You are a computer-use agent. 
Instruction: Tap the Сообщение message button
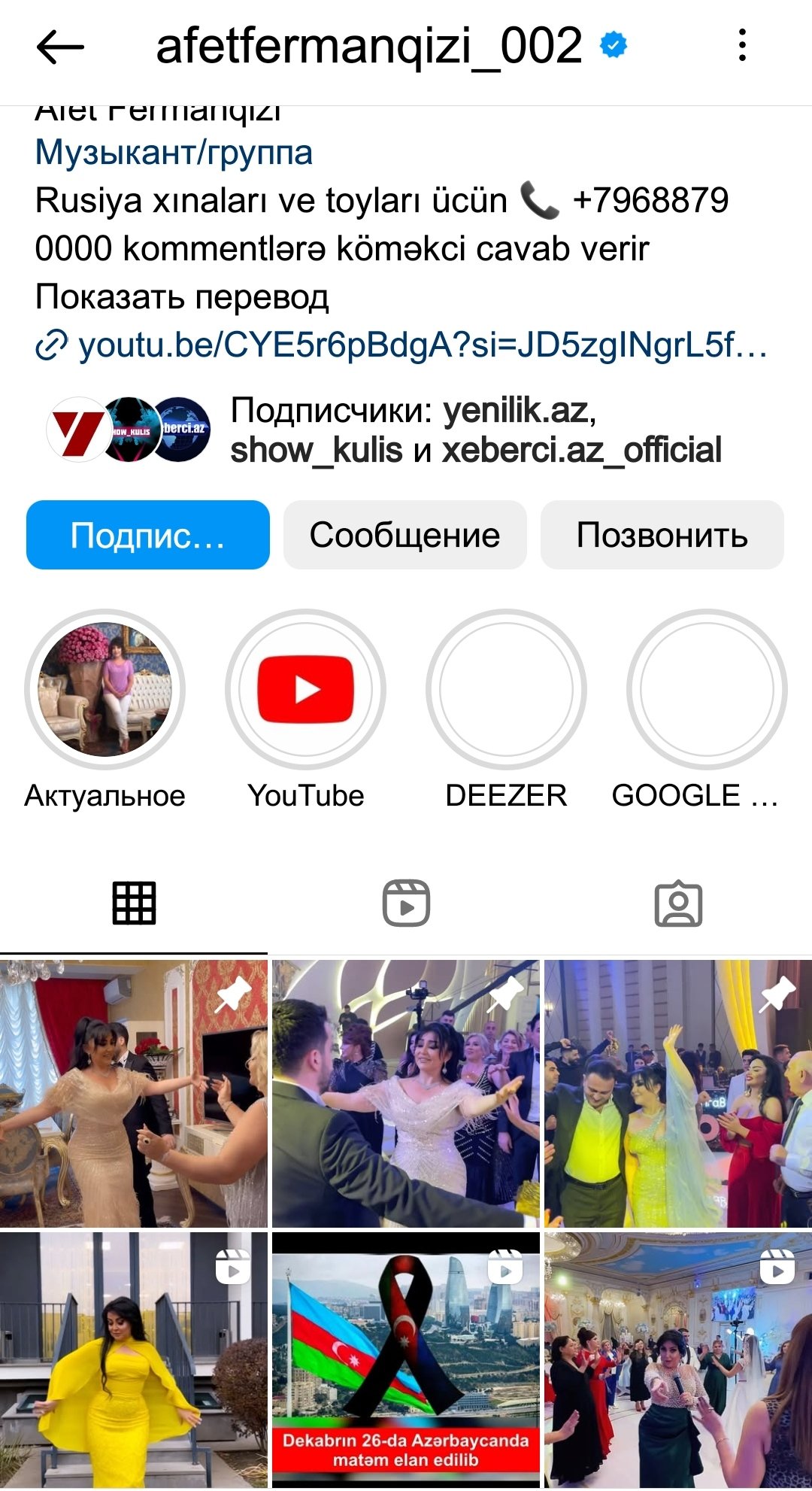pyautogui.click(x=405, y=535)
